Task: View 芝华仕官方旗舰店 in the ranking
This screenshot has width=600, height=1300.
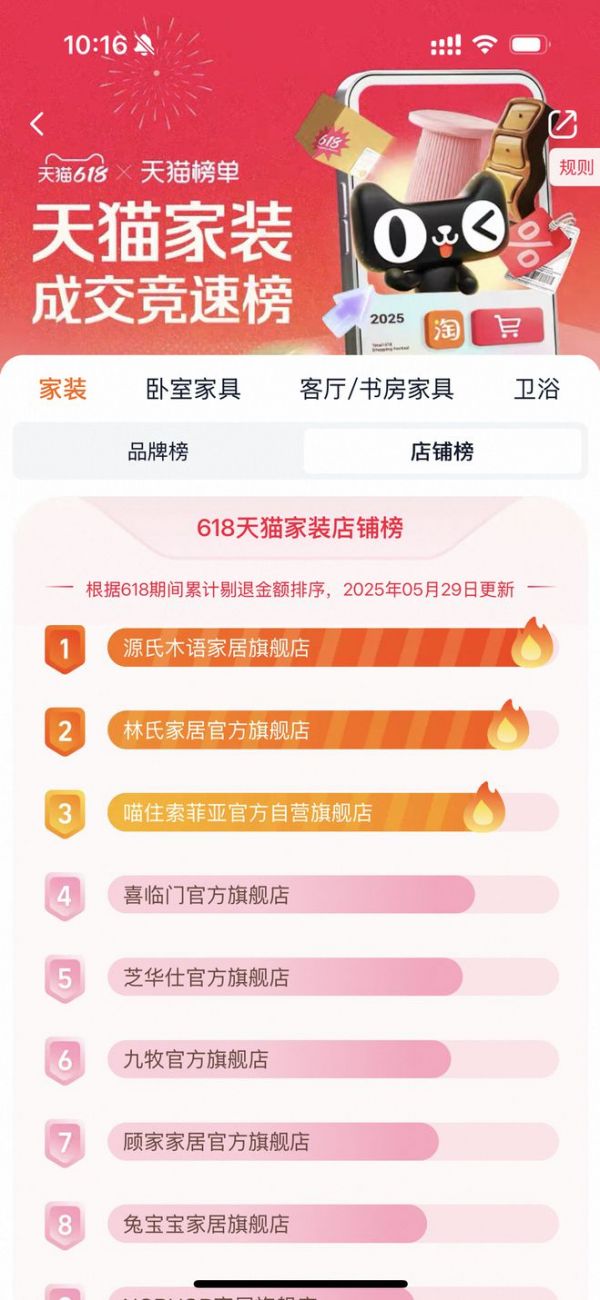Action: (206, 977)
